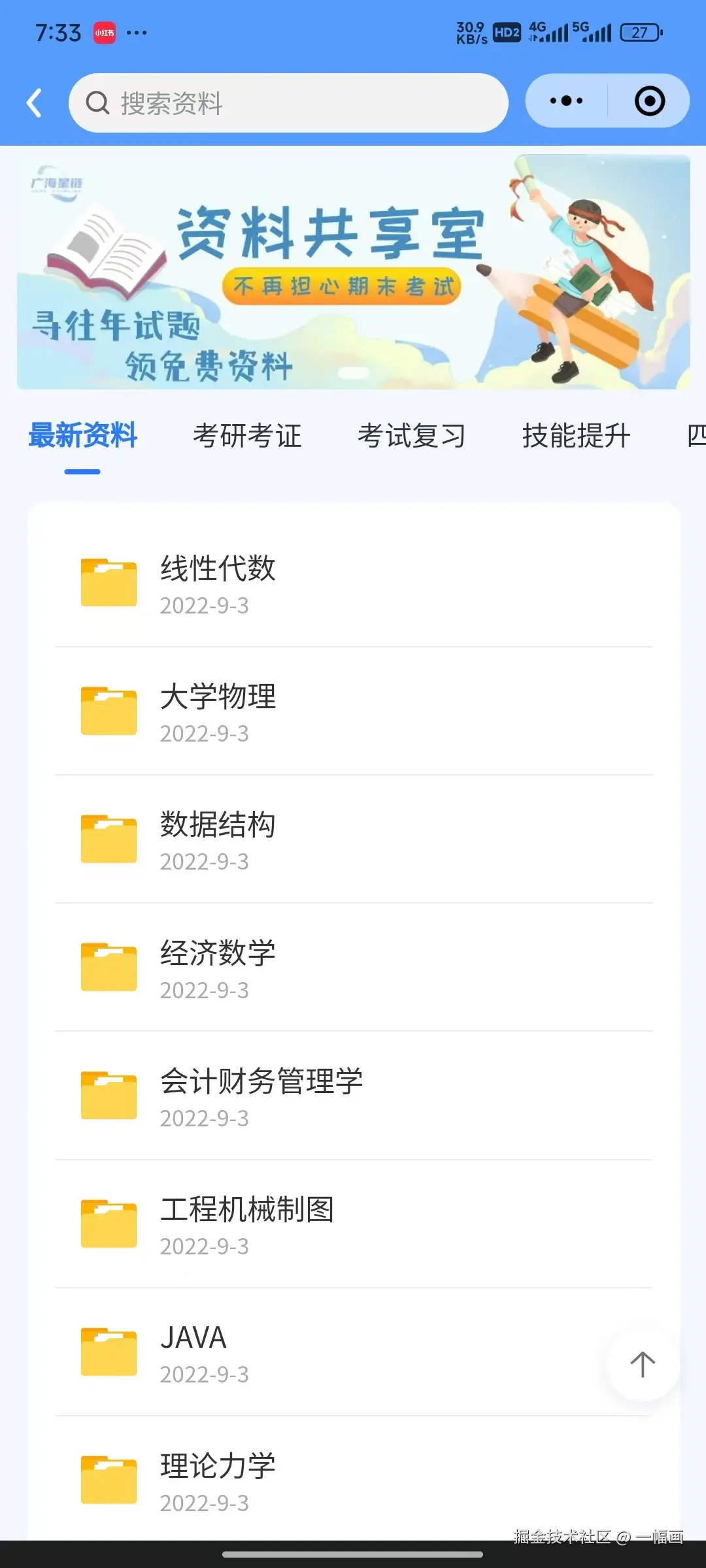The height and width of the screenshot is (1568, 706).
Task: Open the JAVA folder
Action: (327, 1352)
